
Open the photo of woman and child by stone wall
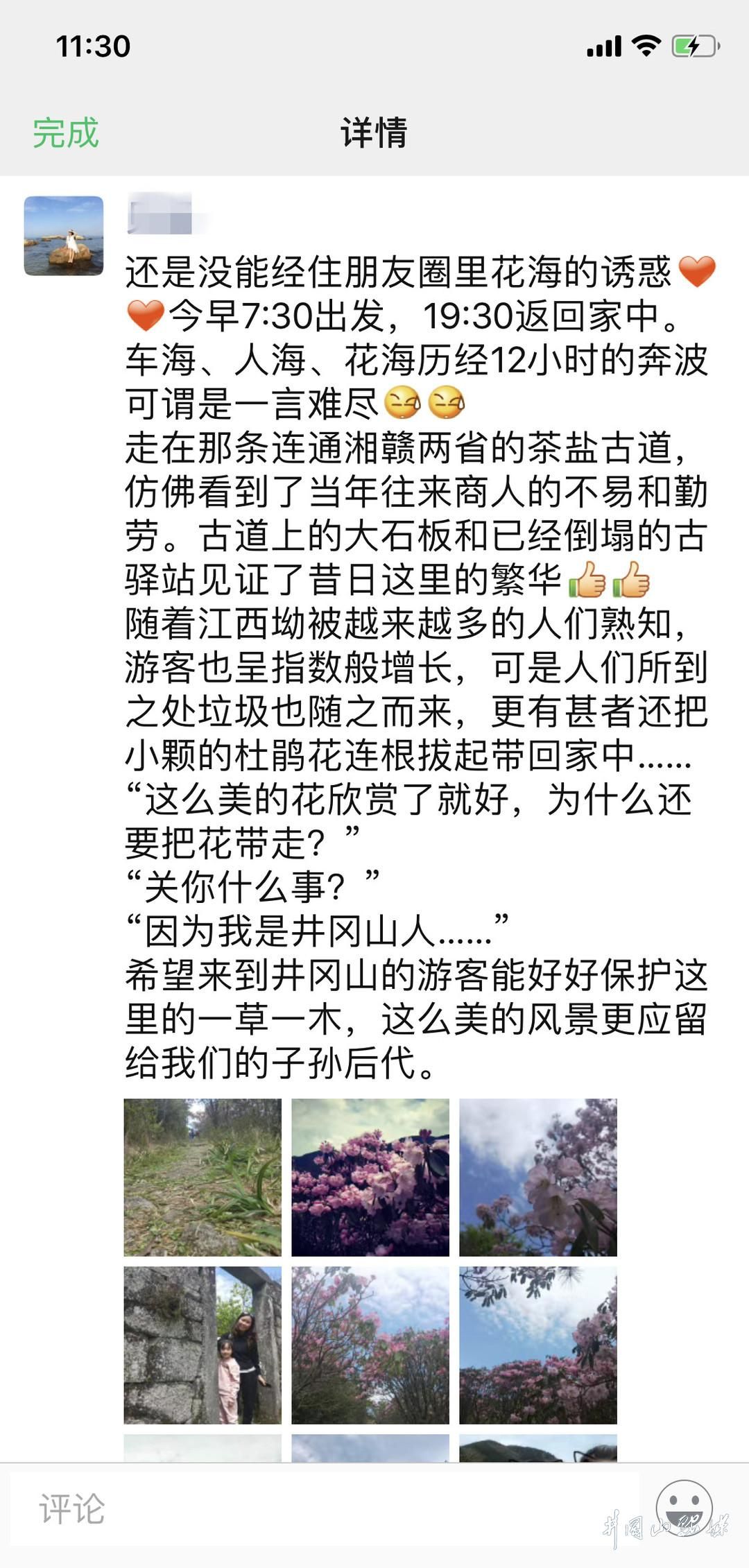click(203, 1345)
